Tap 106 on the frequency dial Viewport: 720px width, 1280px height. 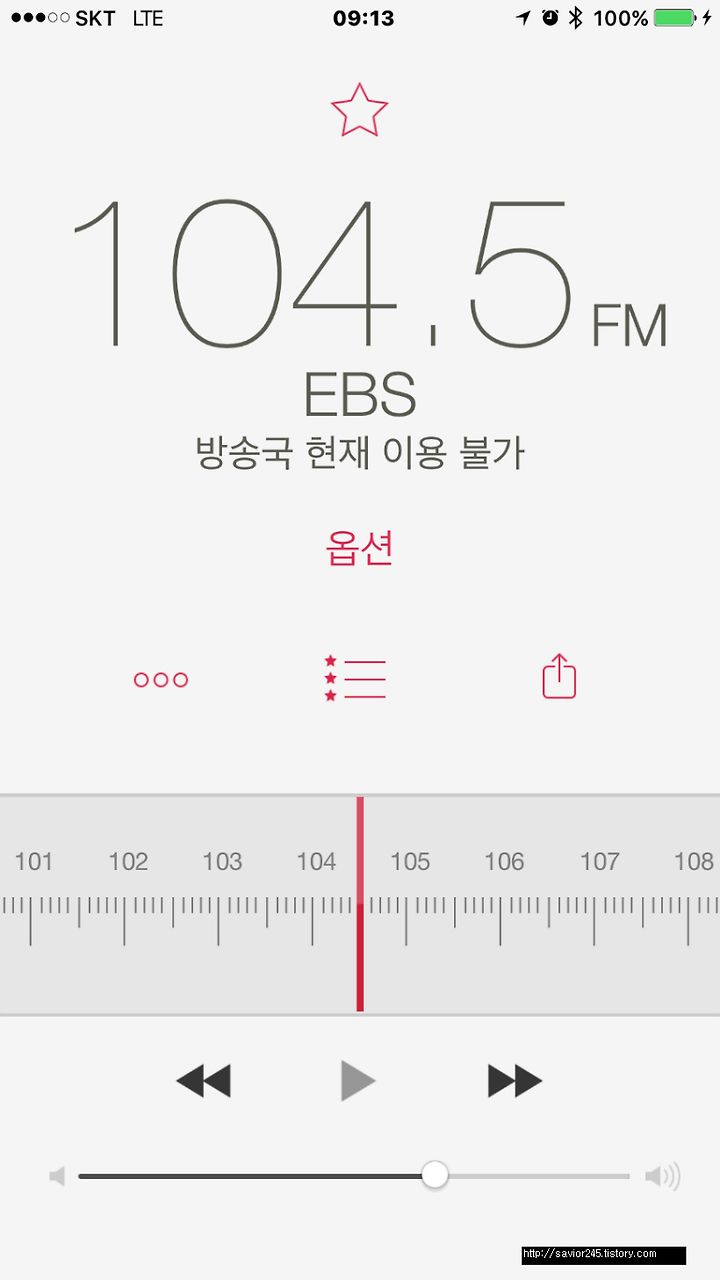[504, 861]
